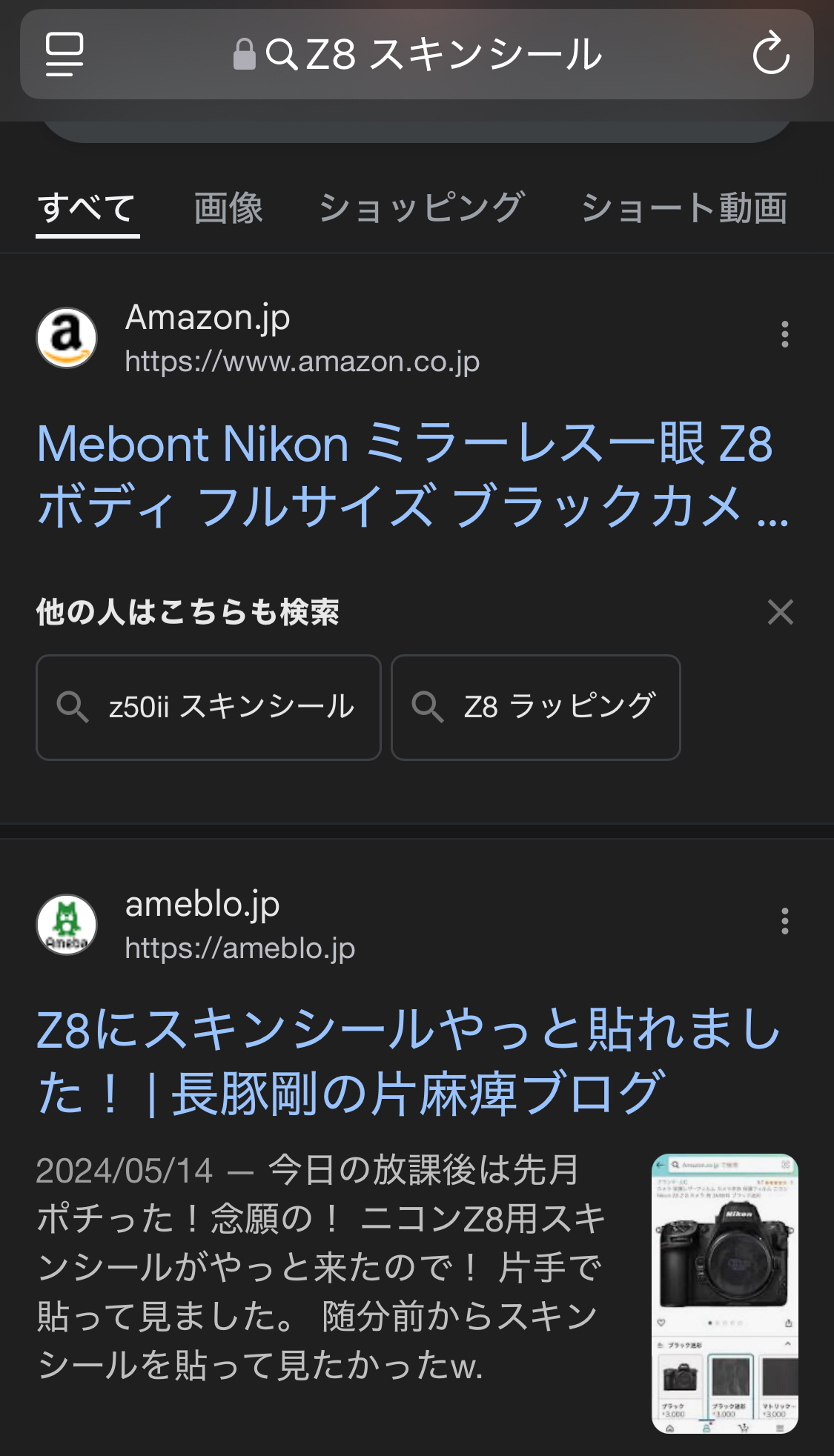Switch to the 画像 tab
Viewport: 834px width, 1456px height.
tap(228, 208)
